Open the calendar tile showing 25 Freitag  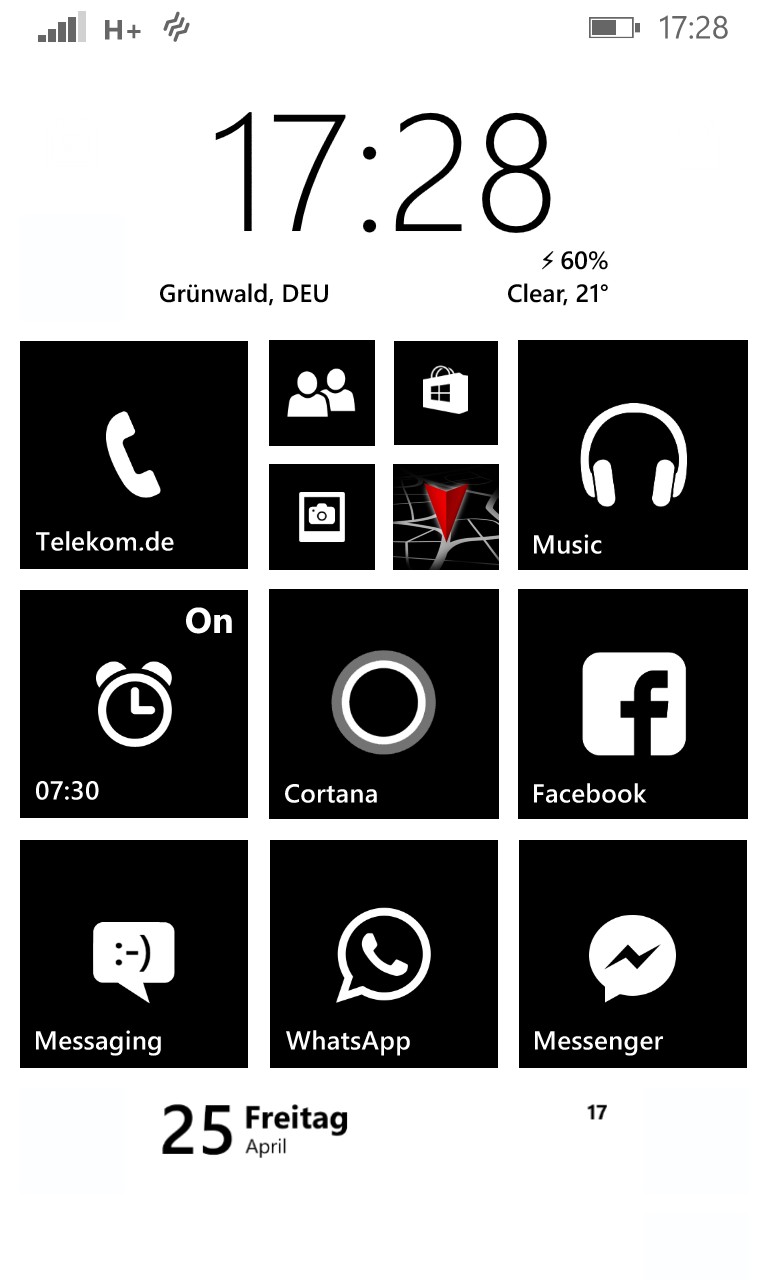(384, 1132)
